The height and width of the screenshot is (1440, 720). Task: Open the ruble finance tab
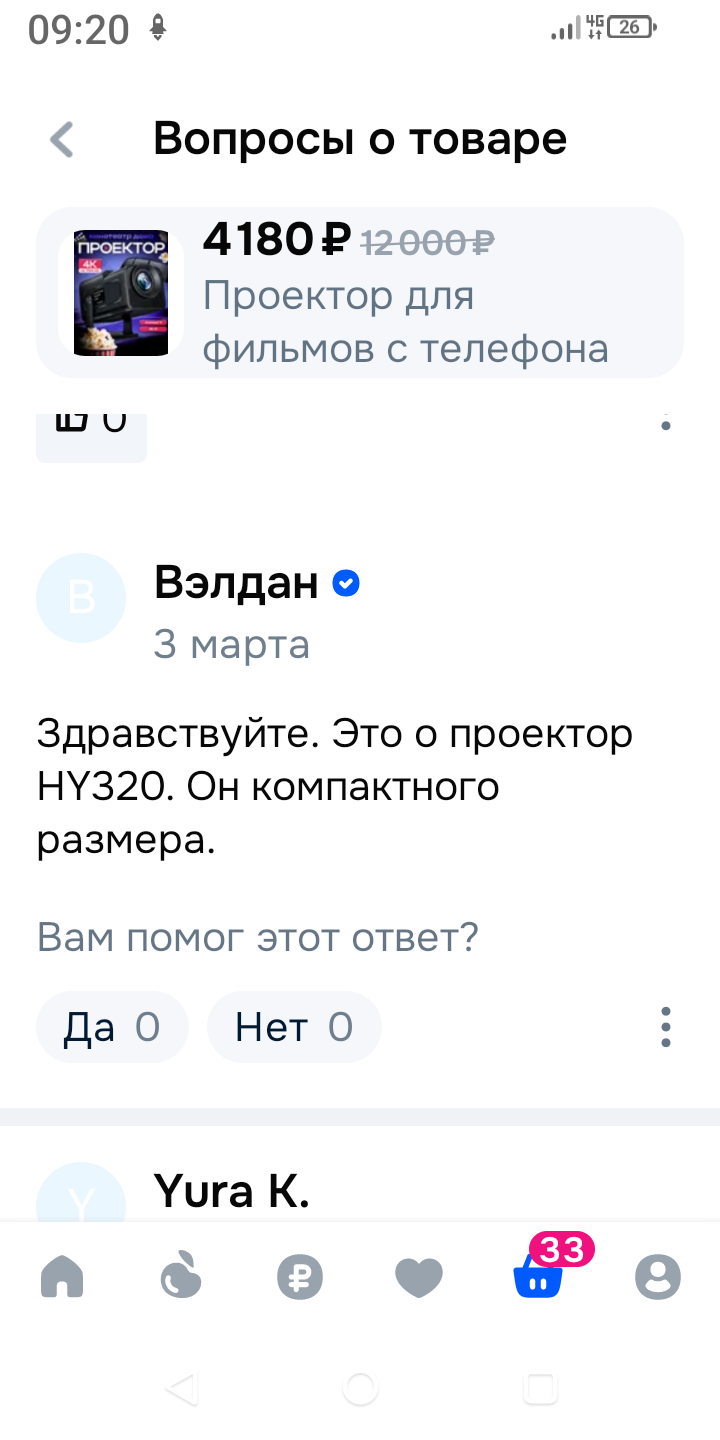300,1278
